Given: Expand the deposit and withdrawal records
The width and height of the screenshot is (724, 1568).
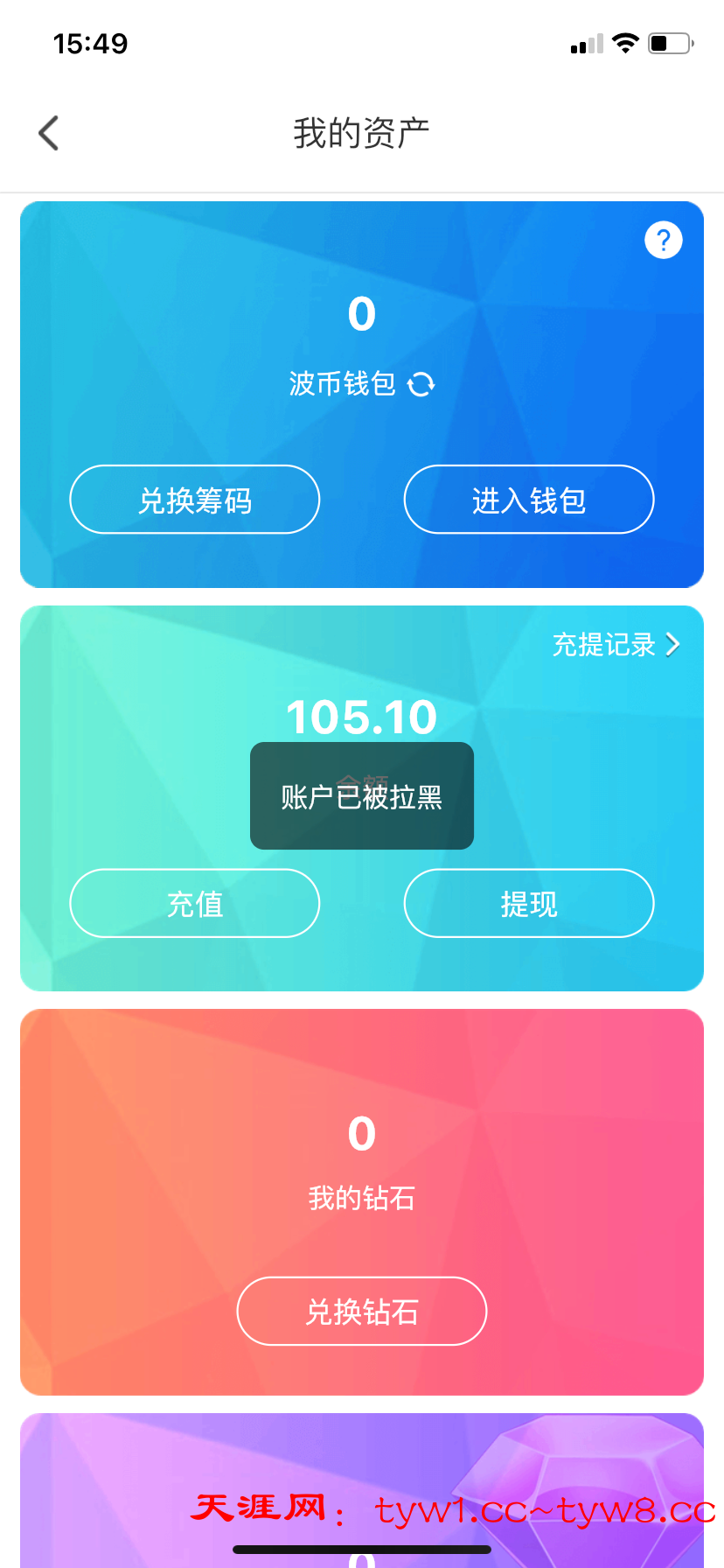Looking at the screenshot, I should (x=603, y=645).
